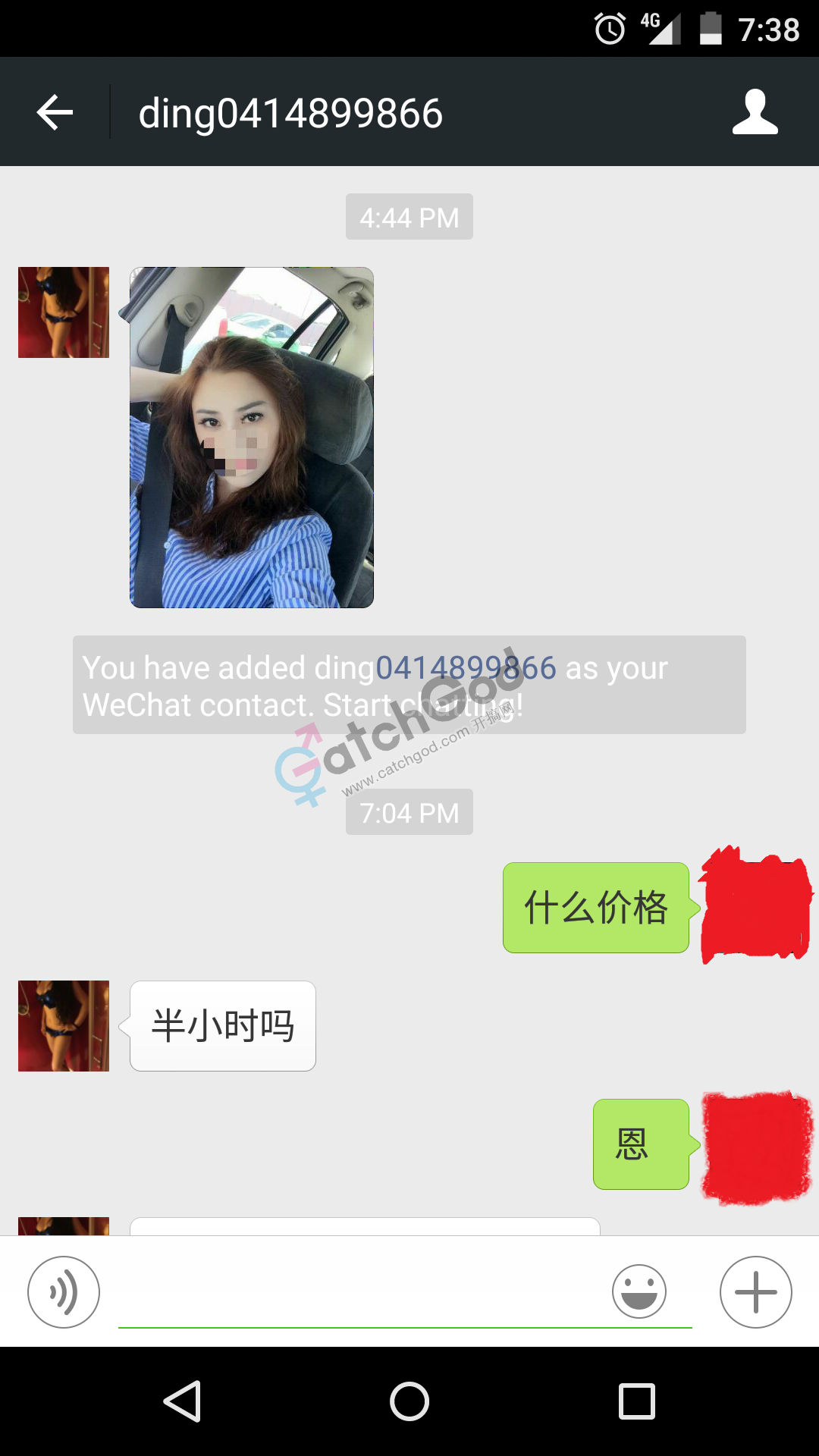Image resolution: width=819 pixels, height=1456 pixels.
Task: Tap the phone number link 0414899866
Action: pyautogui.click(x=466, y=668)
